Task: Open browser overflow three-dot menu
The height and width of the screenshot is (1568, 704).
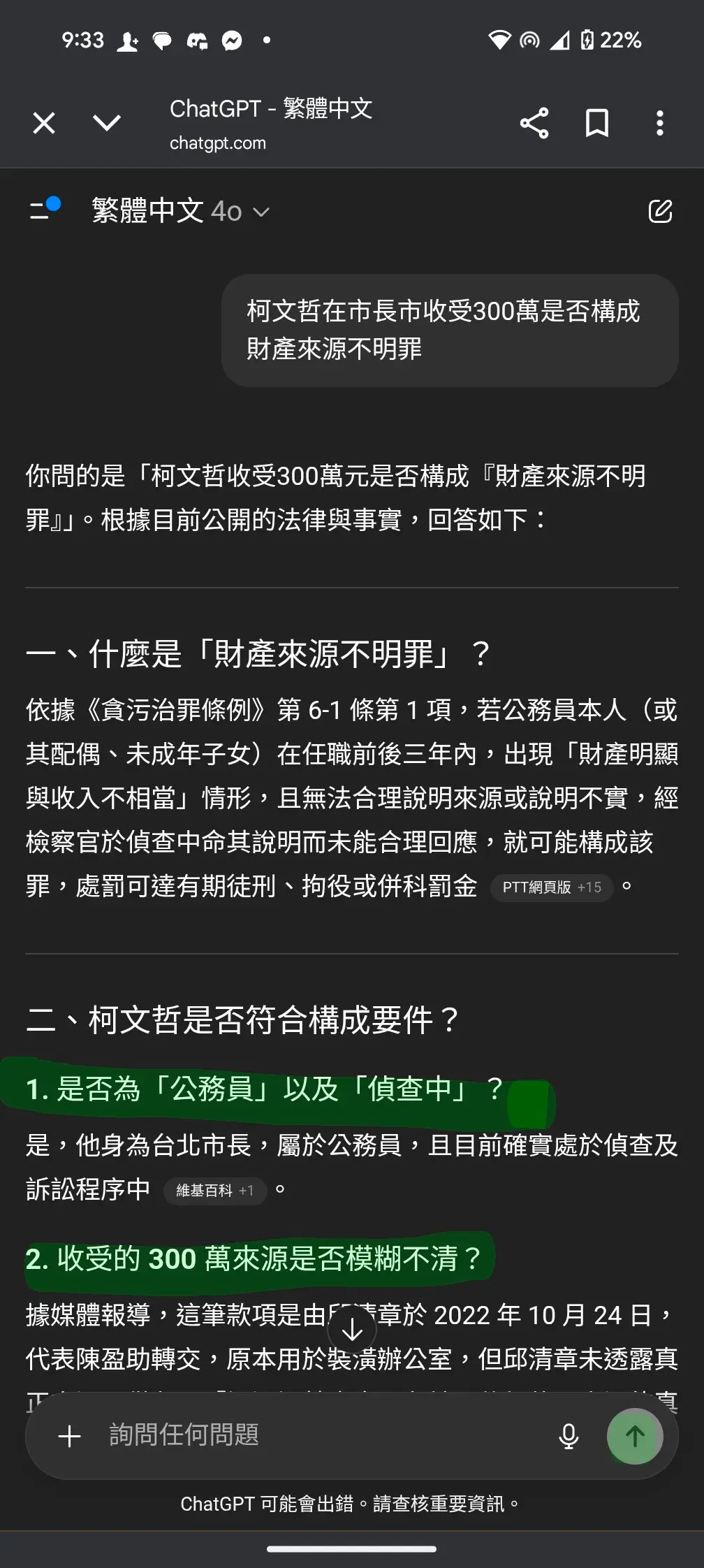Action: click(x=659, y=123)
